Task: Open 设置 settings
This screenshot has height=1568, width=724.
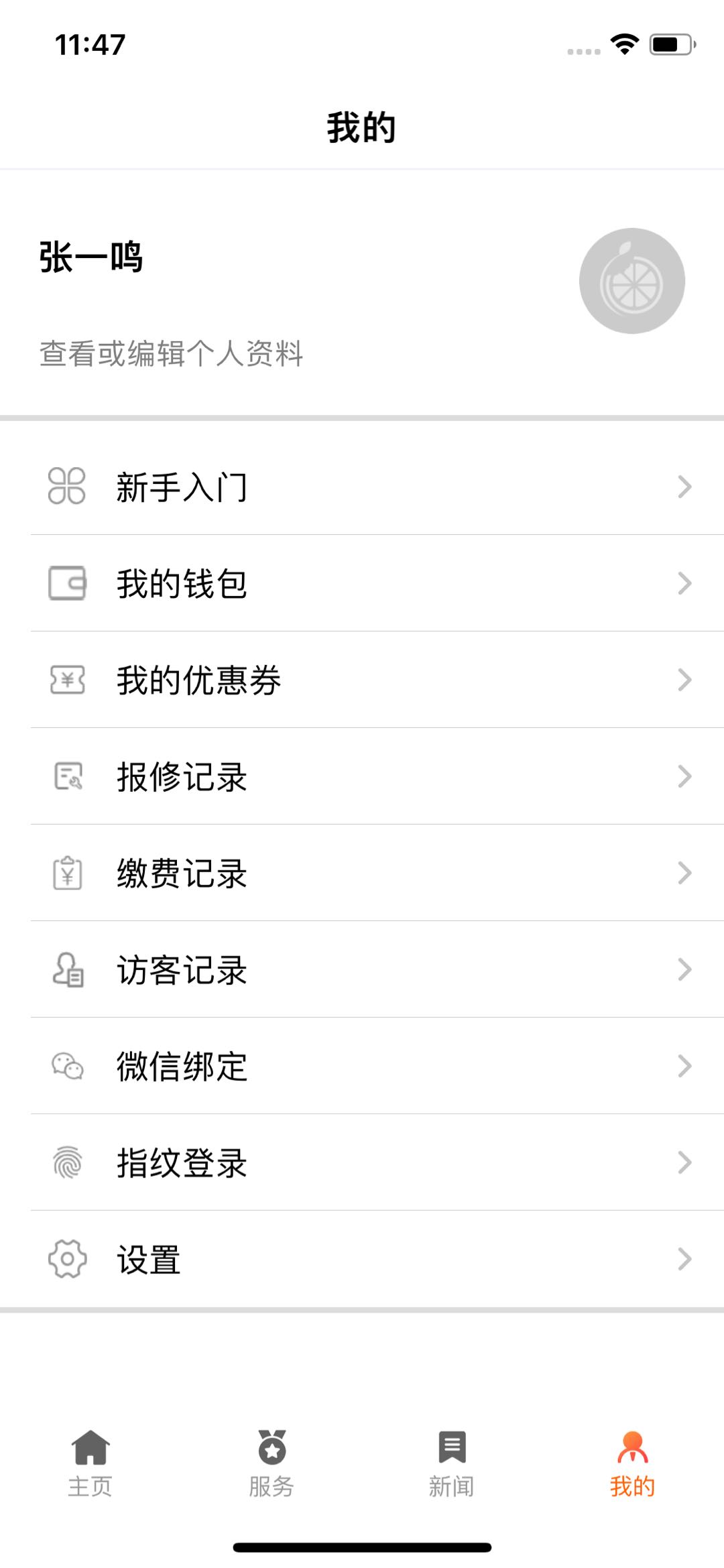Action: click(362, 1259)
